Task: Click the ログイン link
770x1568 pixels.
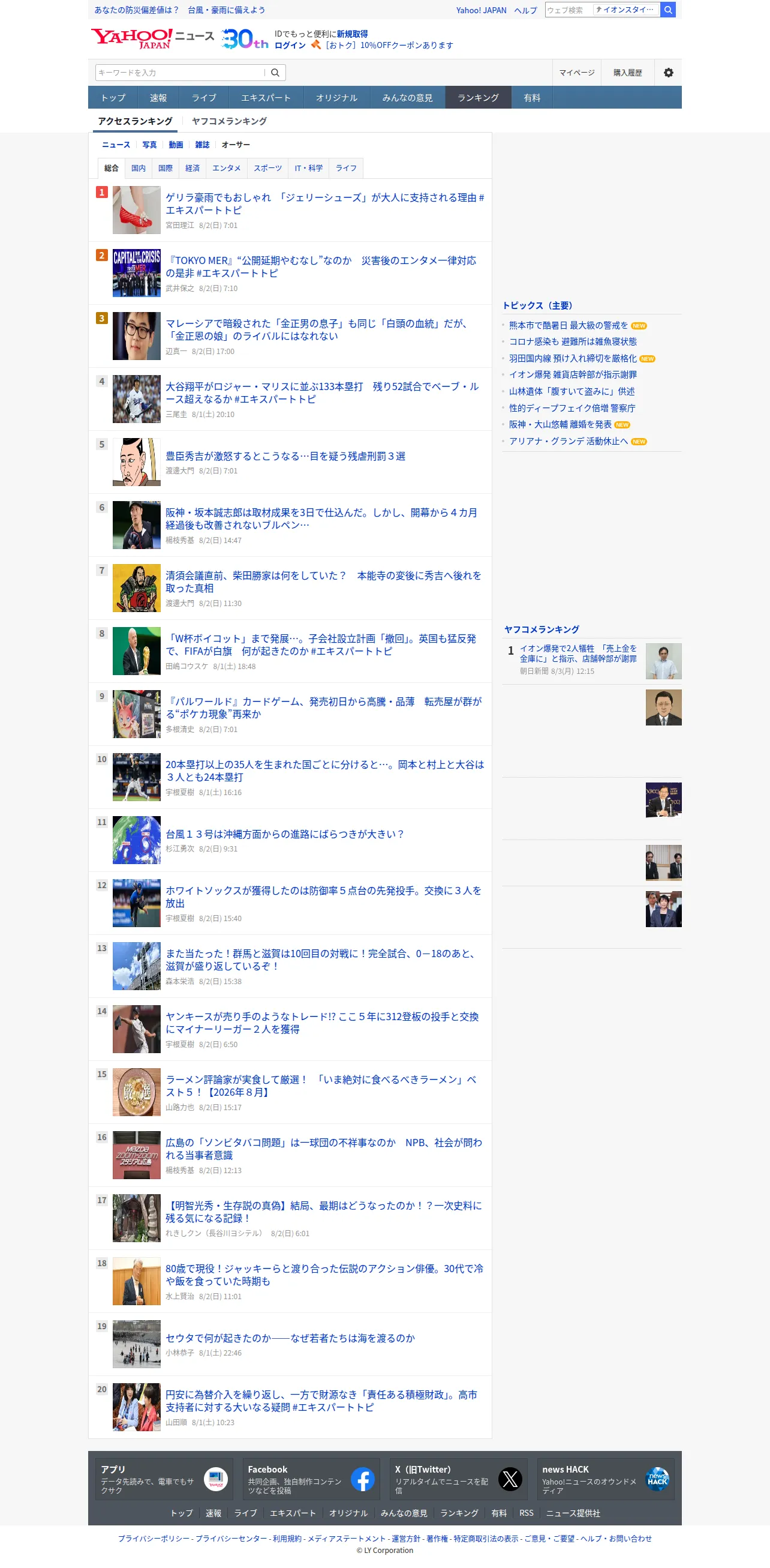Action: point(290,45)
